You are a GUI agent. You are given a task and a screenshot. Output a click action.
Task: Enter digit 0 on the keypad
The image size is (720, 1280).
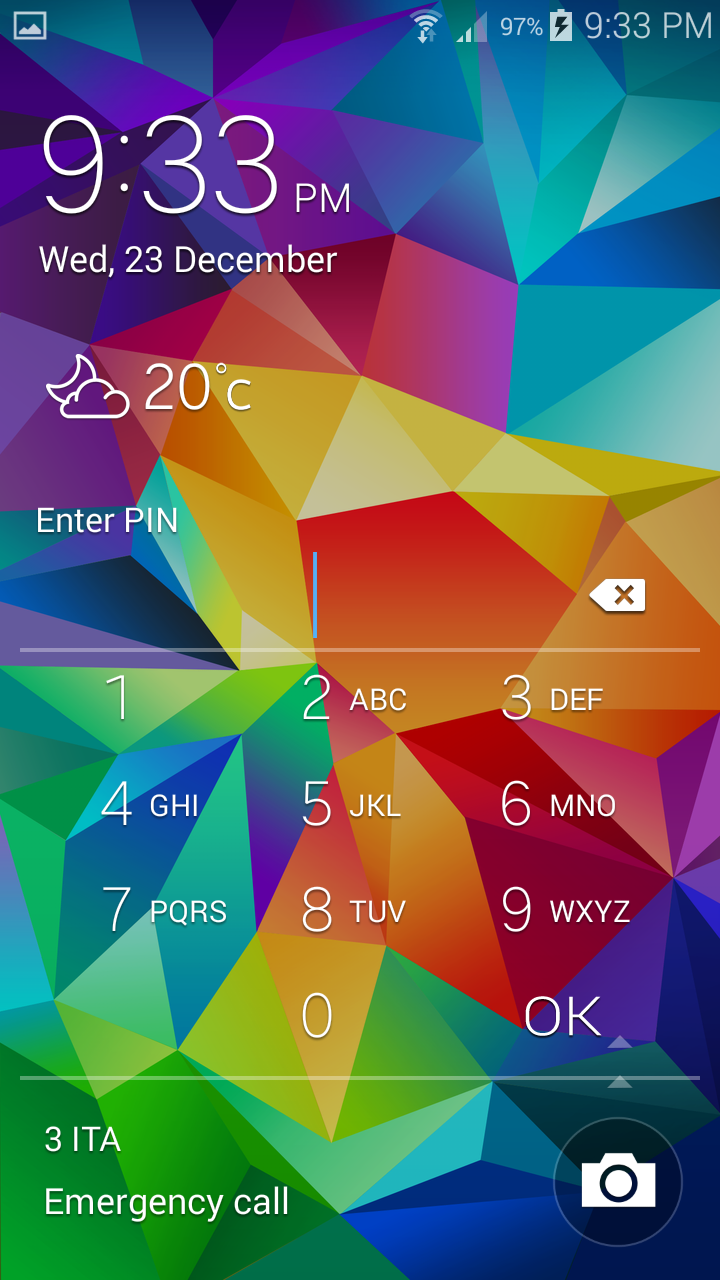[317, 1016]
